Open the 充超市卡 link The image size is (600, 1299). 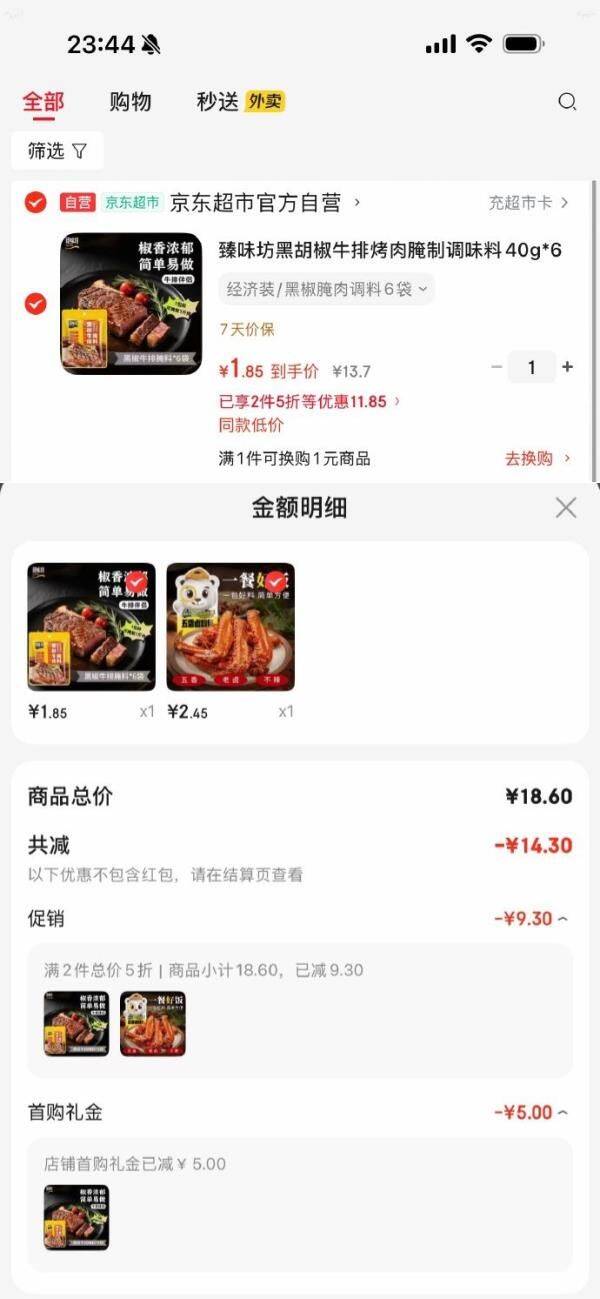(x=528, y=203)
